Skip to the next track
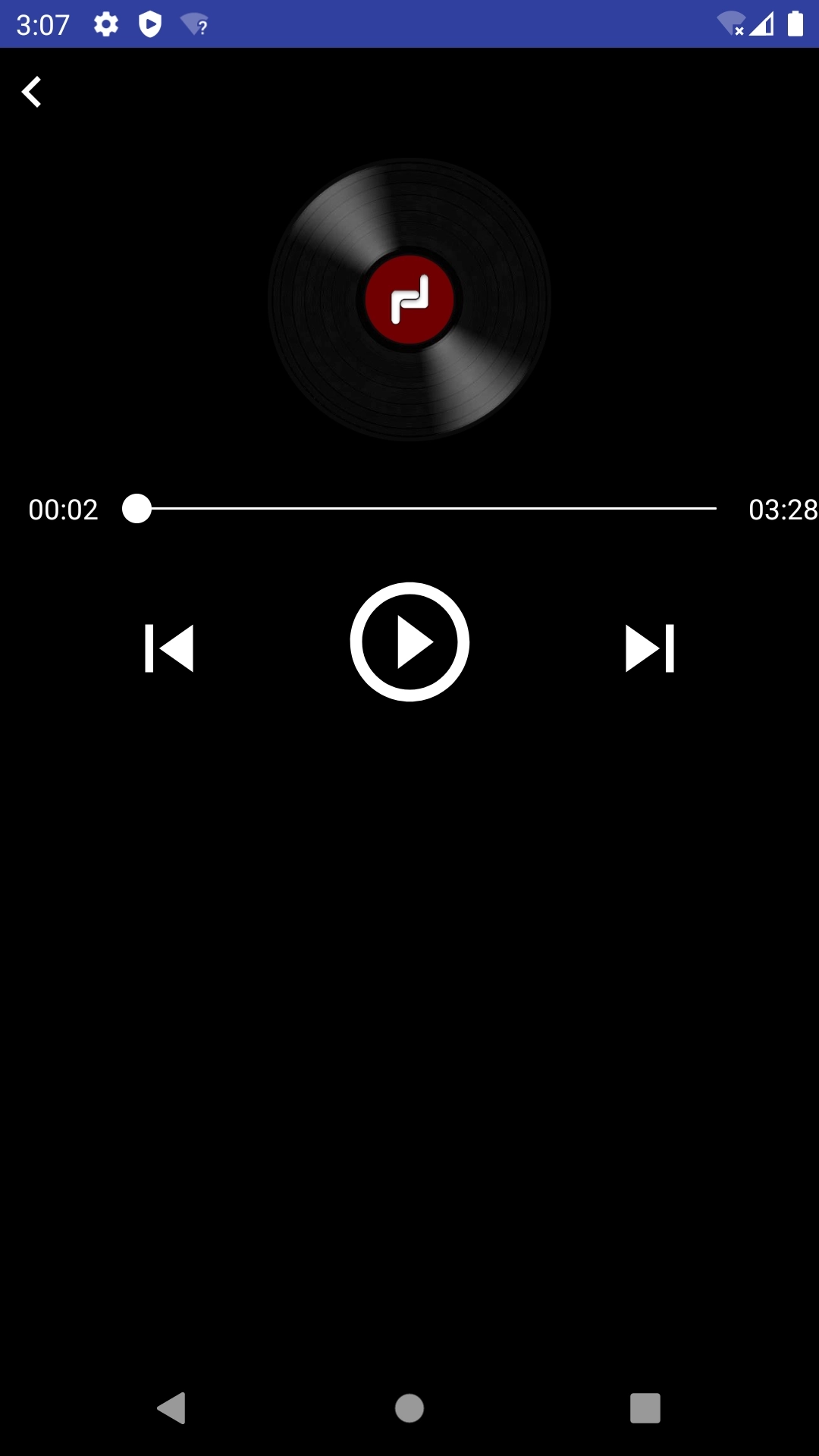819x1456 pixels. point(650,648)
